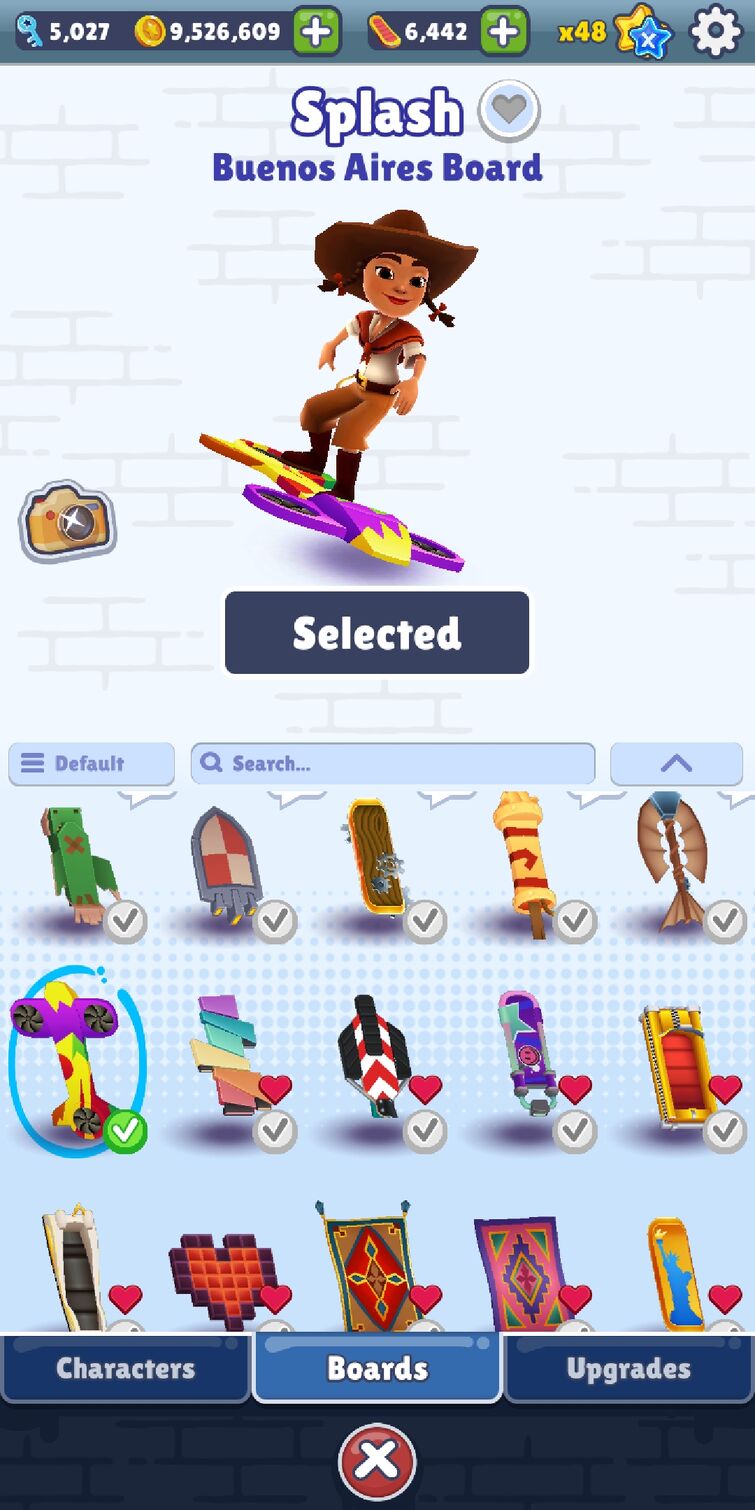Image resolution: width=755 pixels, height=1510 pixels.
Task: Collapse the board list with the up chevron
Action: (x=676, y=764)
